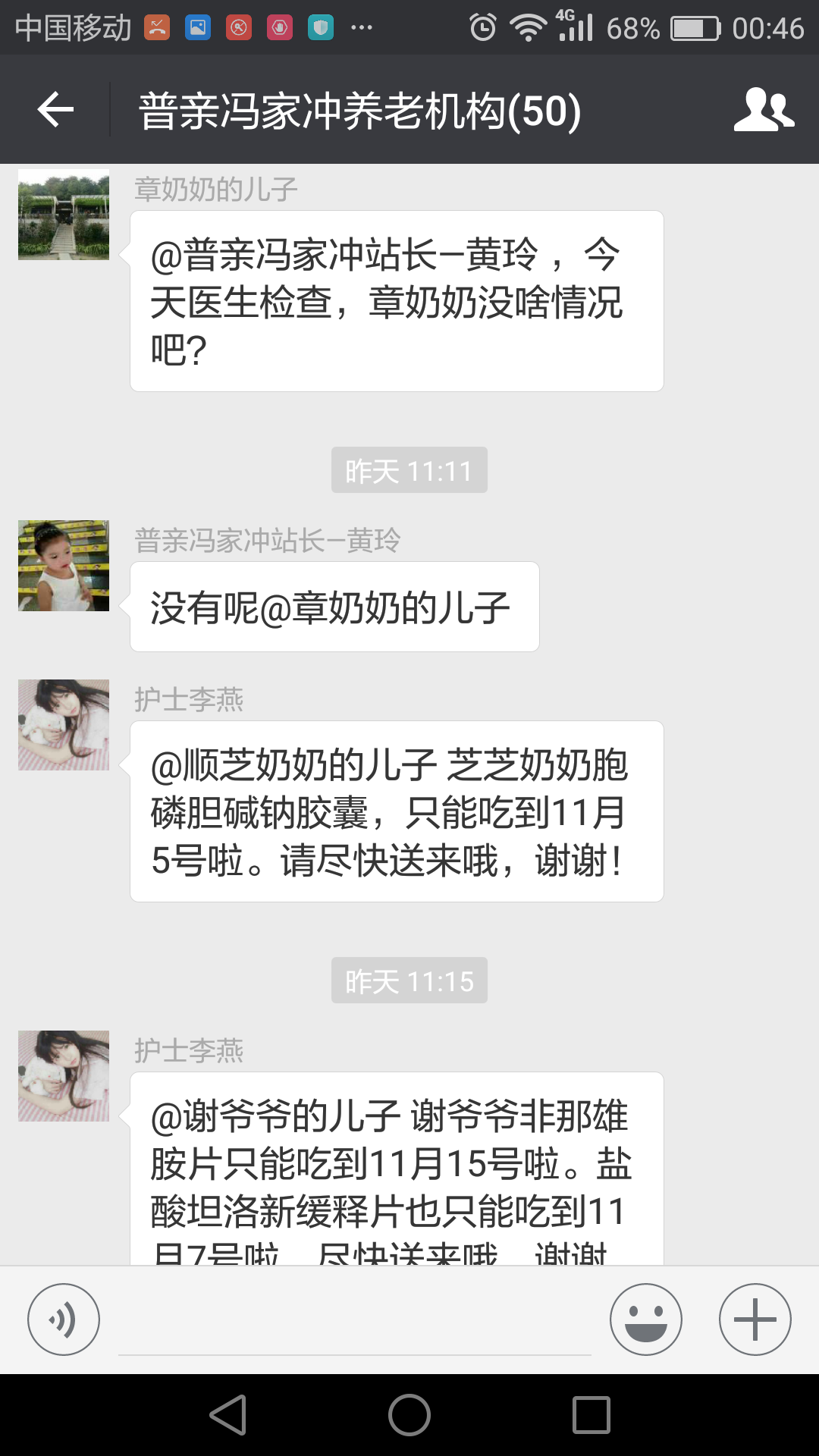Open 章奶奶的儿子's profile avatar

point(64,215)
